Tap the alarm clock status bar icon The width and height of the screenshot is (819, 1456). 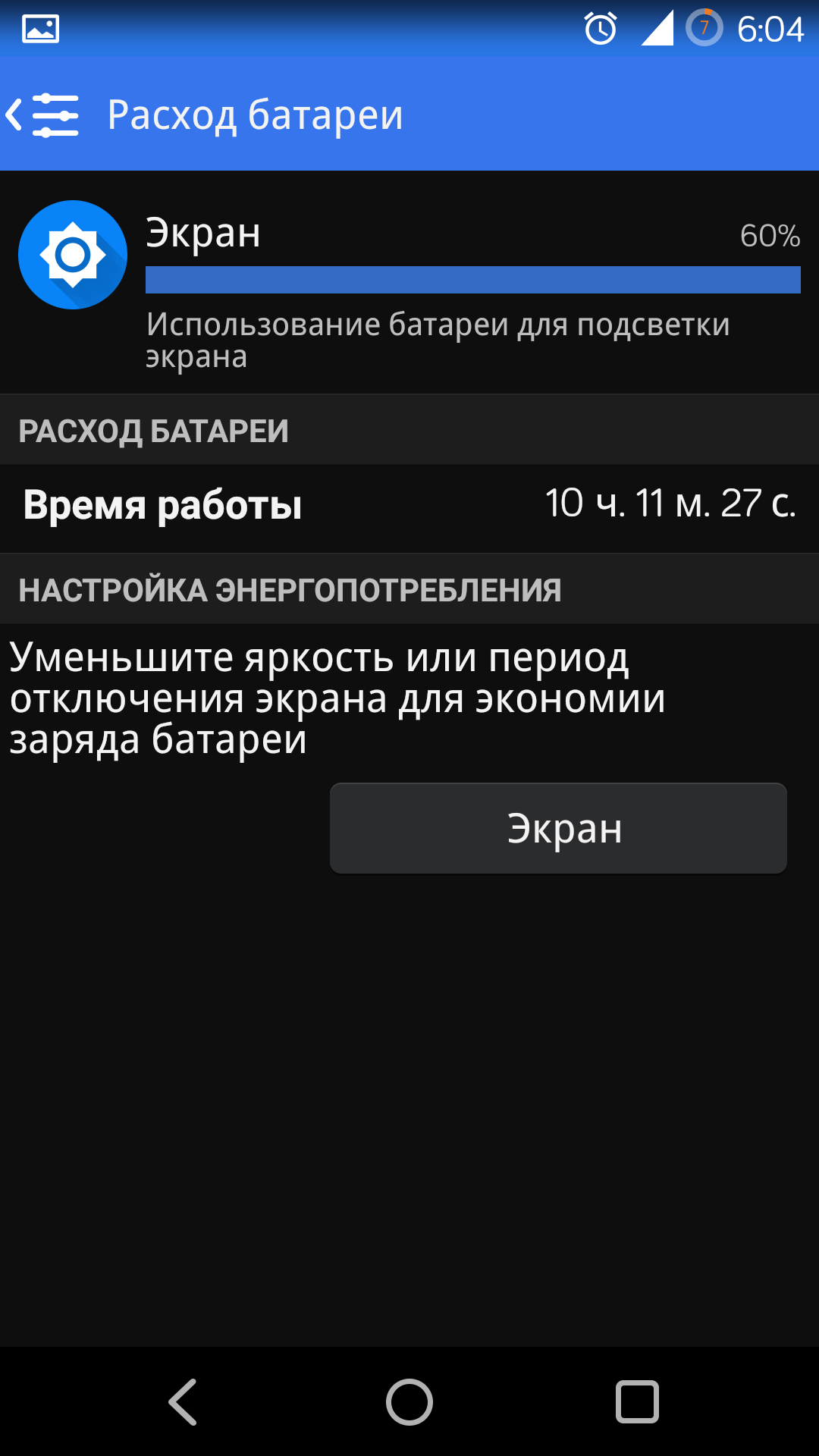click(599, 27)
